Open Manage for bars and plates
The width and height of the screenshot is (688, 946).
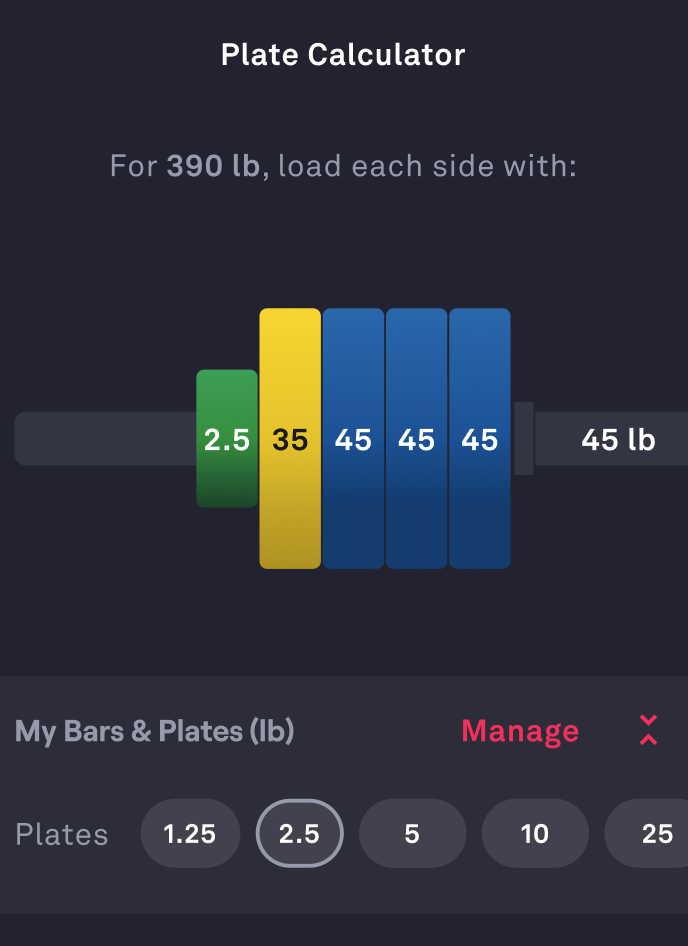coord(520,731)
